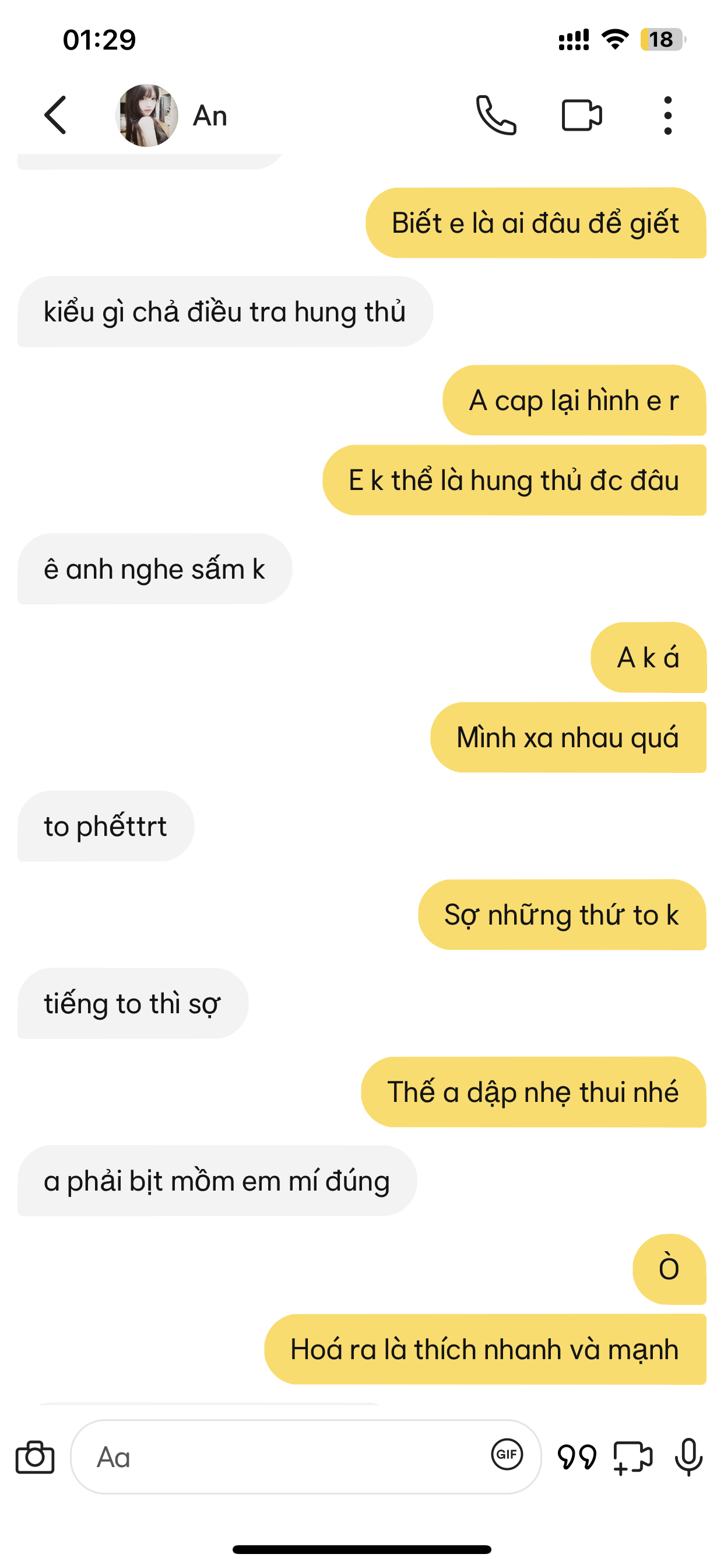724x1568 pixels.
Task: Open the three-dot overflow menu
Action: 667,115
